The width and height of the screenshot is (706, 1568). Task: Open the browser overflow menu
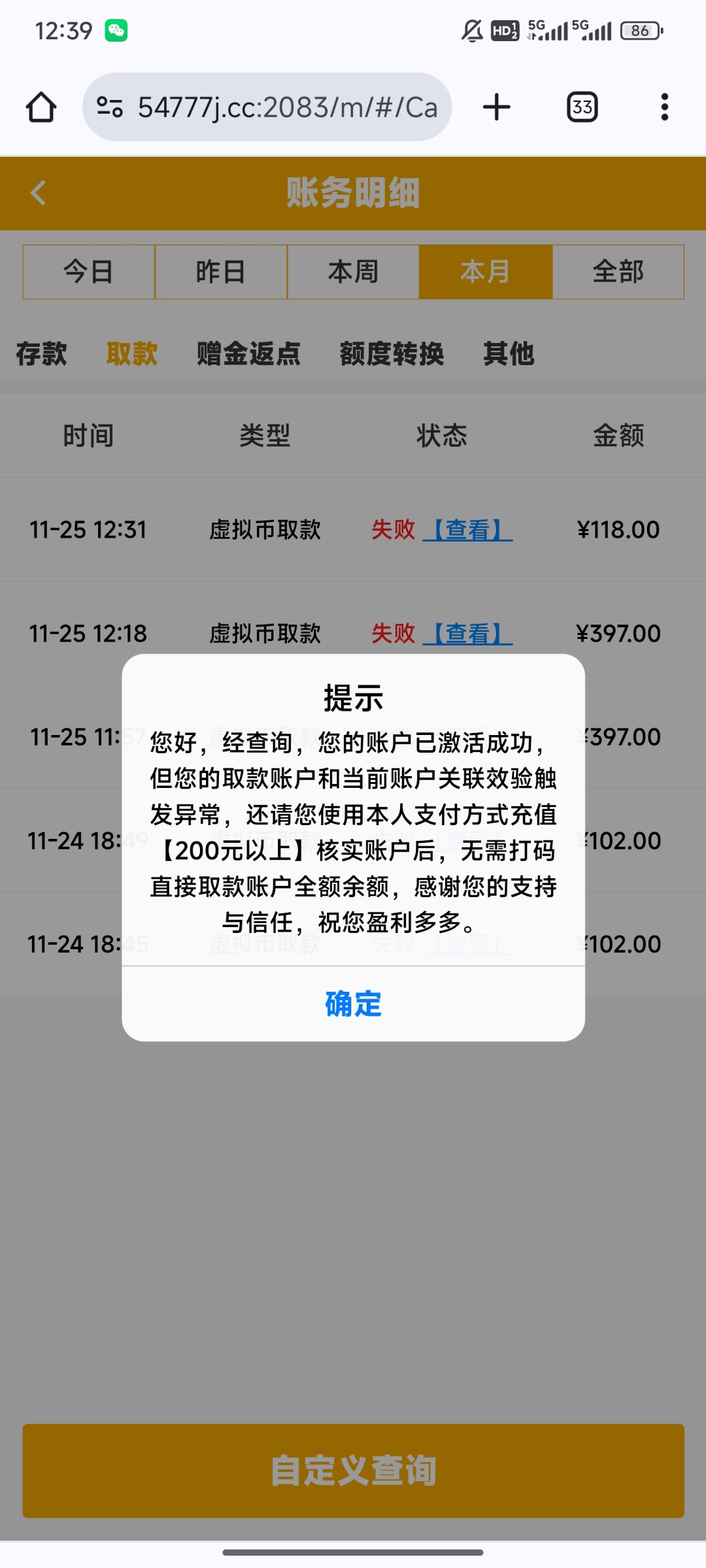coord(664,107)
